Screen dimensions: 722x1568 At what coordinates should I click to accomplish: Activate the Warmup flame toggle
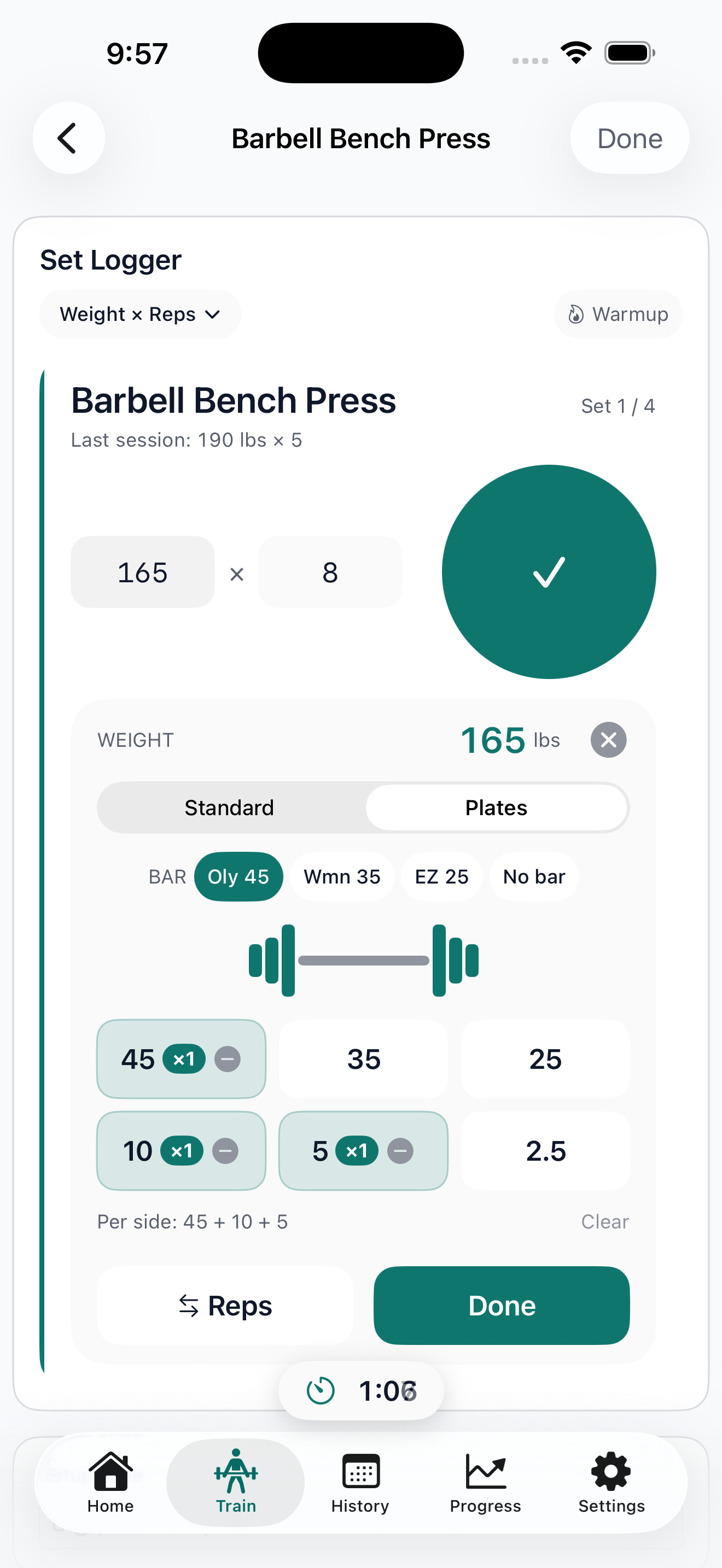point(618,314)
